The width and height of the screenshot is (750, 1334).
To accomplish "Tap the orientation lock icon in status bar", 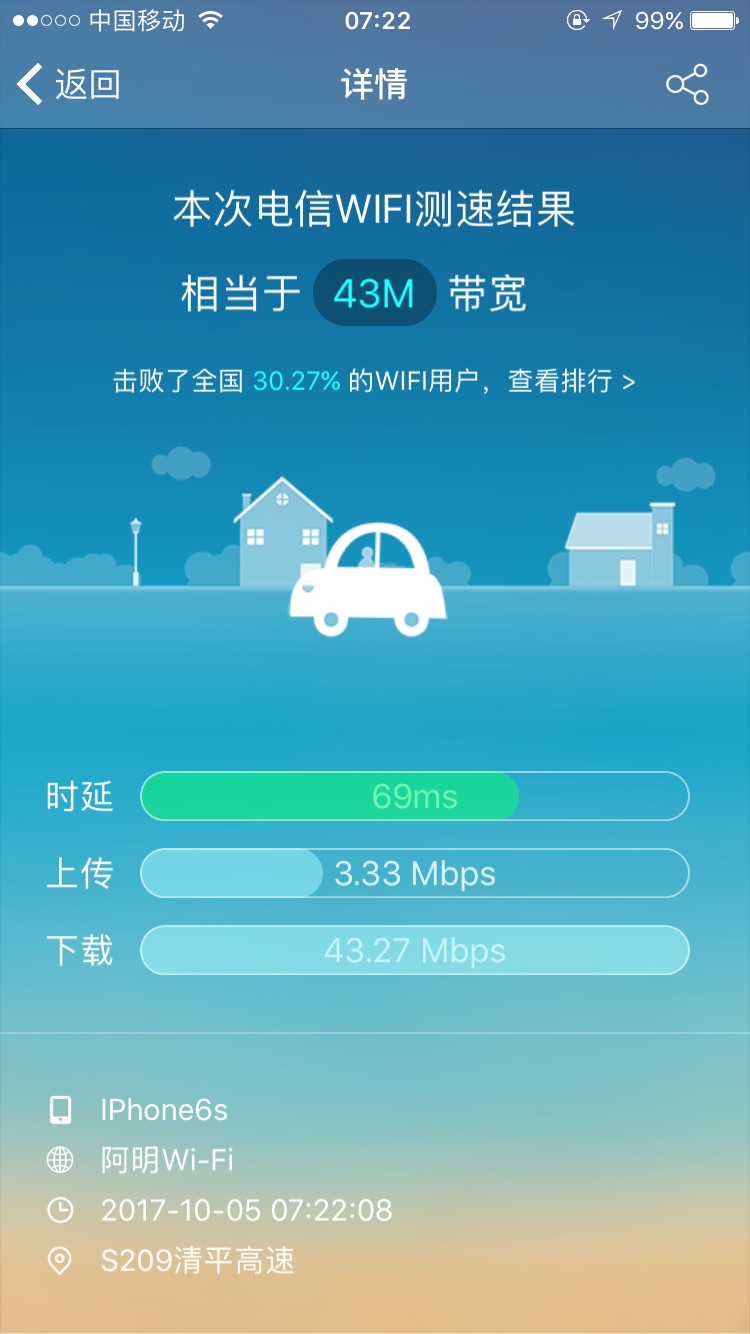I will [578, 19].
